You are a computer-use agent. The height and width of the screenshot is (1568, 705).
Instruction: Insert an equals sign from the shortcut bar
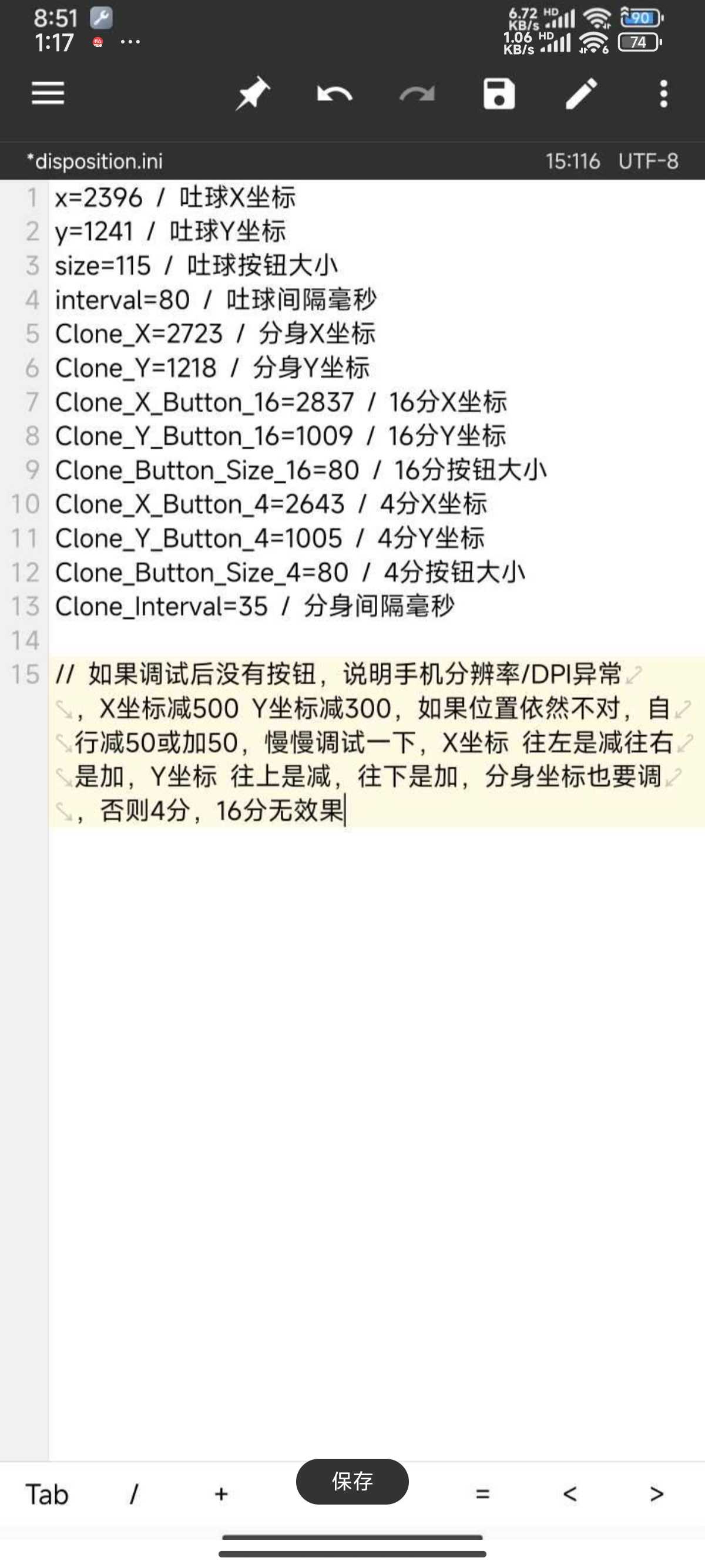pyautogui.click(x=483, y=1495)
